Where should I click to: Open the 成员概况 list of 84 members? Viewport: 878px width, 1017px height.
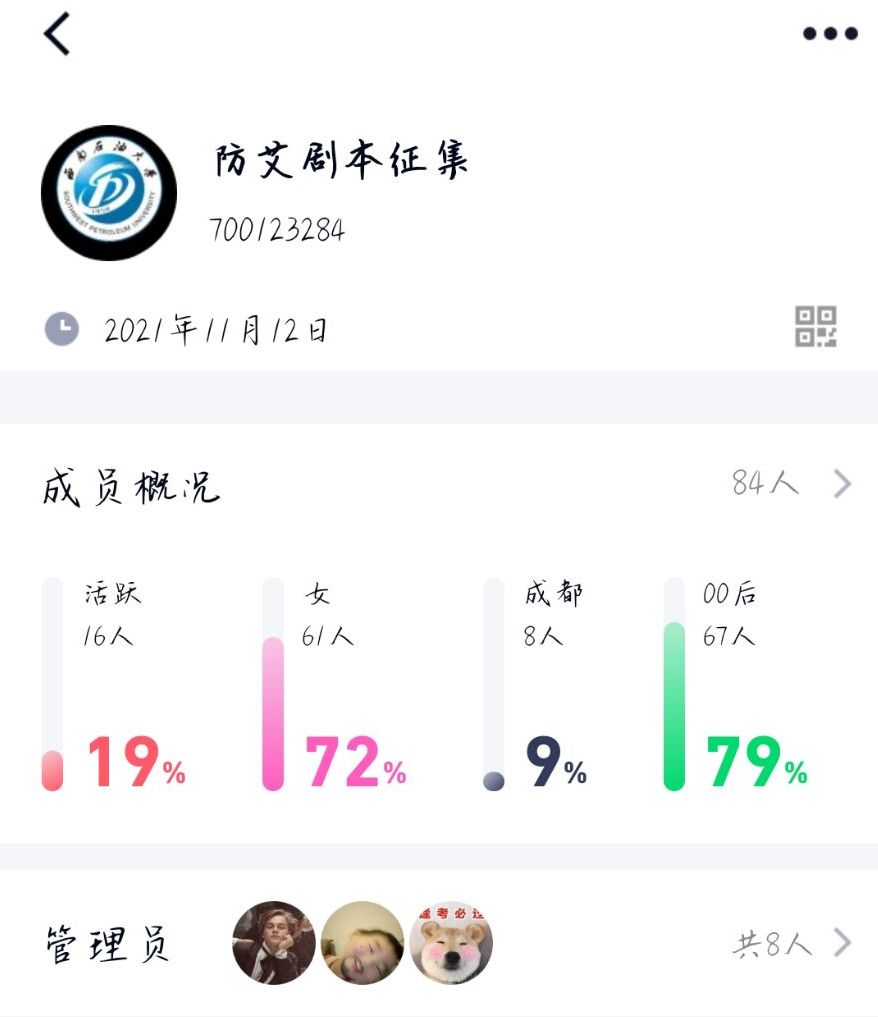click(x=790, y=485)
